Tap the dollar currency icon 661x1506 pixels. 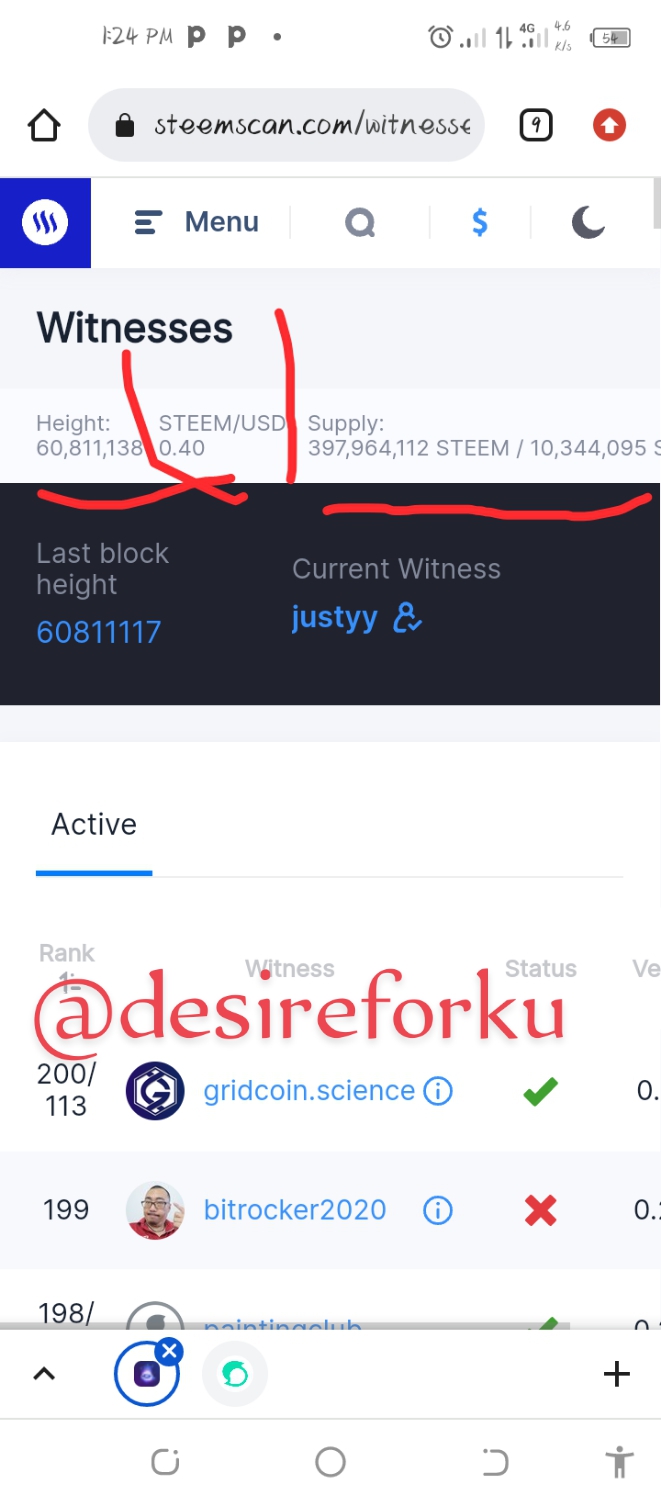coord(480,222)
